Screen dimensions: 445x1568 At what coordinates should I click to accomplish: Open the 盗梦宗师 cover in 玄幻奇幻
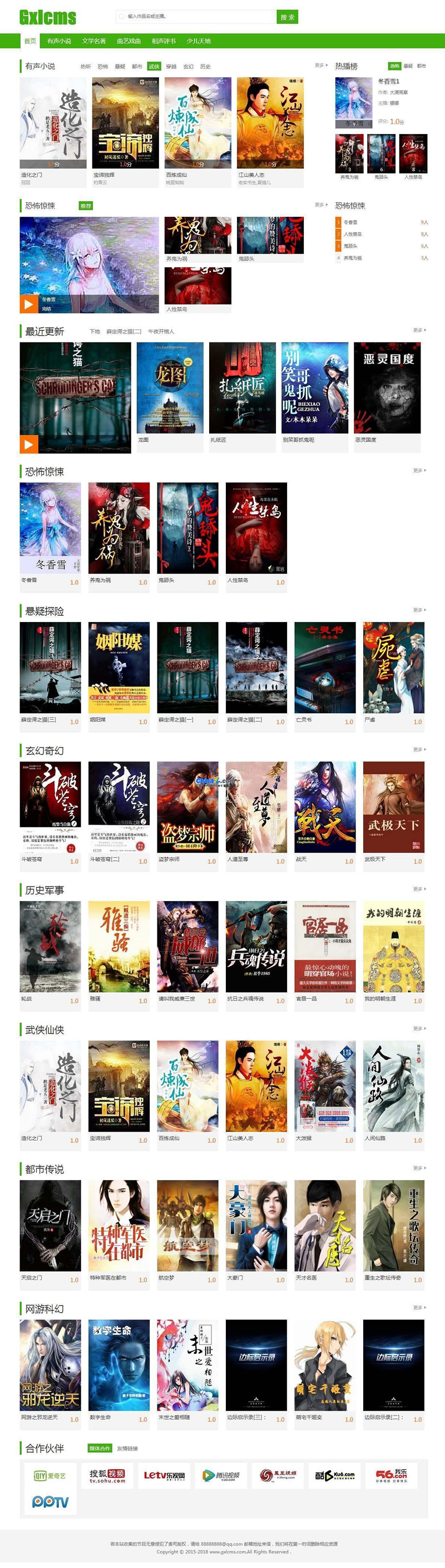tap(187, 807)
